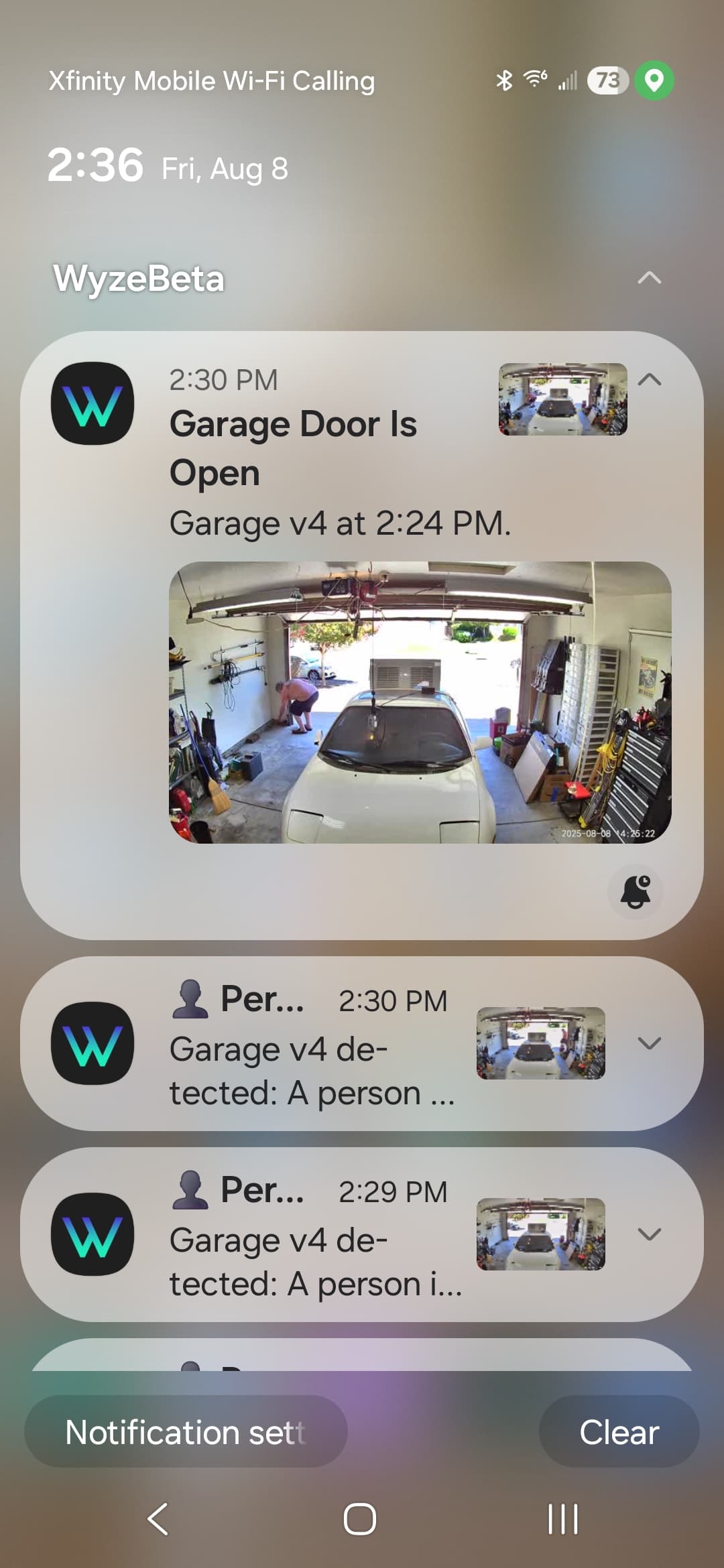Snooze notification with the bell icon

click(x=635, y=892)
